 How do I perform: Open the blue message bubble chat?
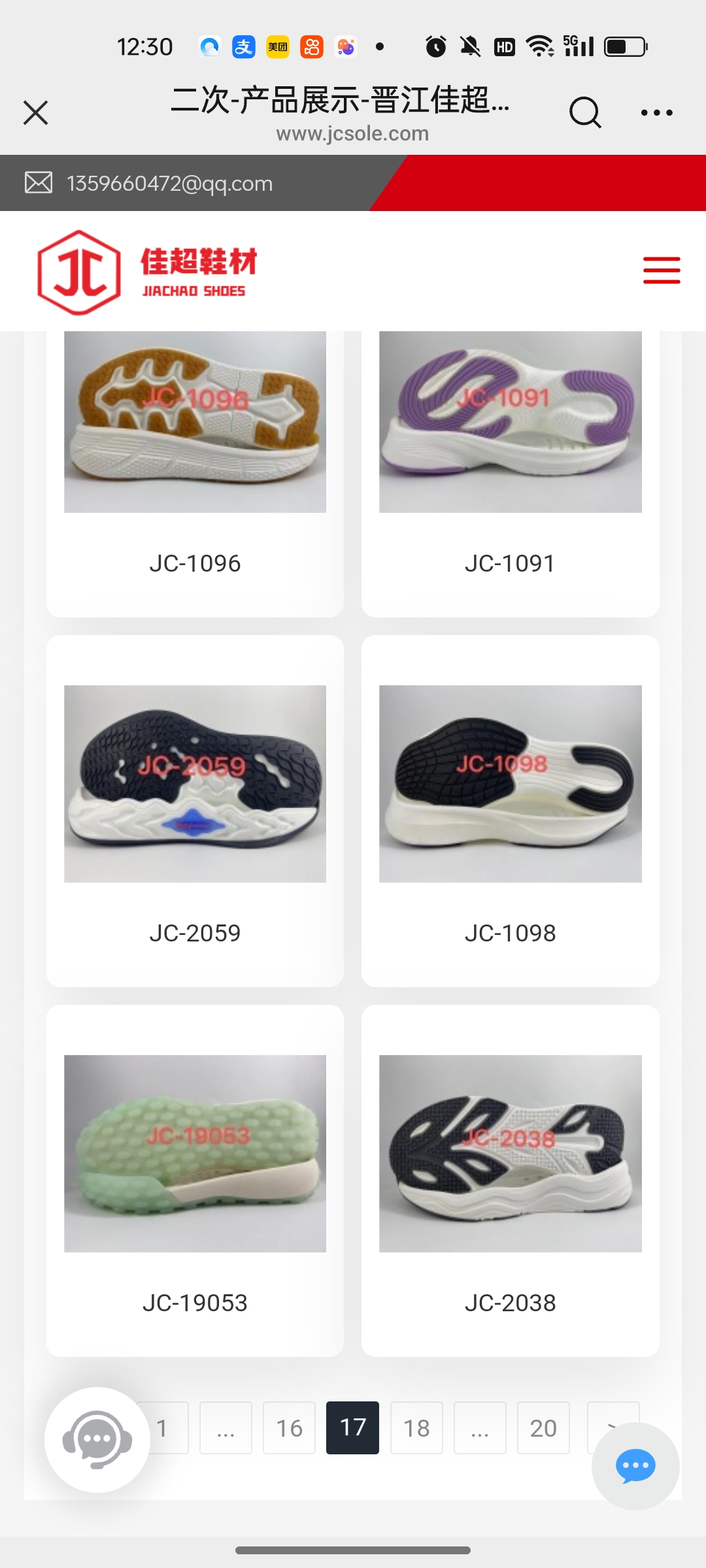pos(635,1466)
